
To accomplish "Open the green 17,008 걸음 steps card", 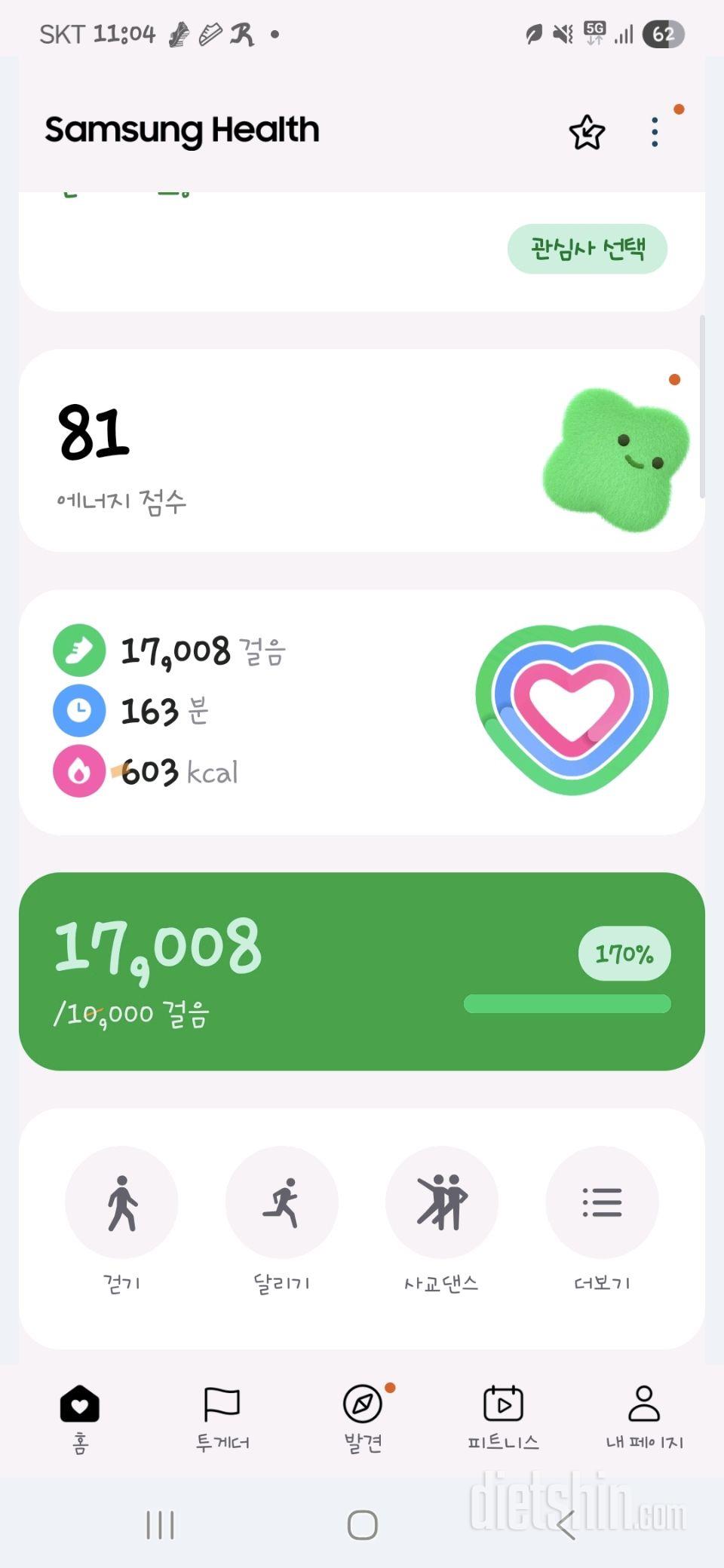I will 362,971.
